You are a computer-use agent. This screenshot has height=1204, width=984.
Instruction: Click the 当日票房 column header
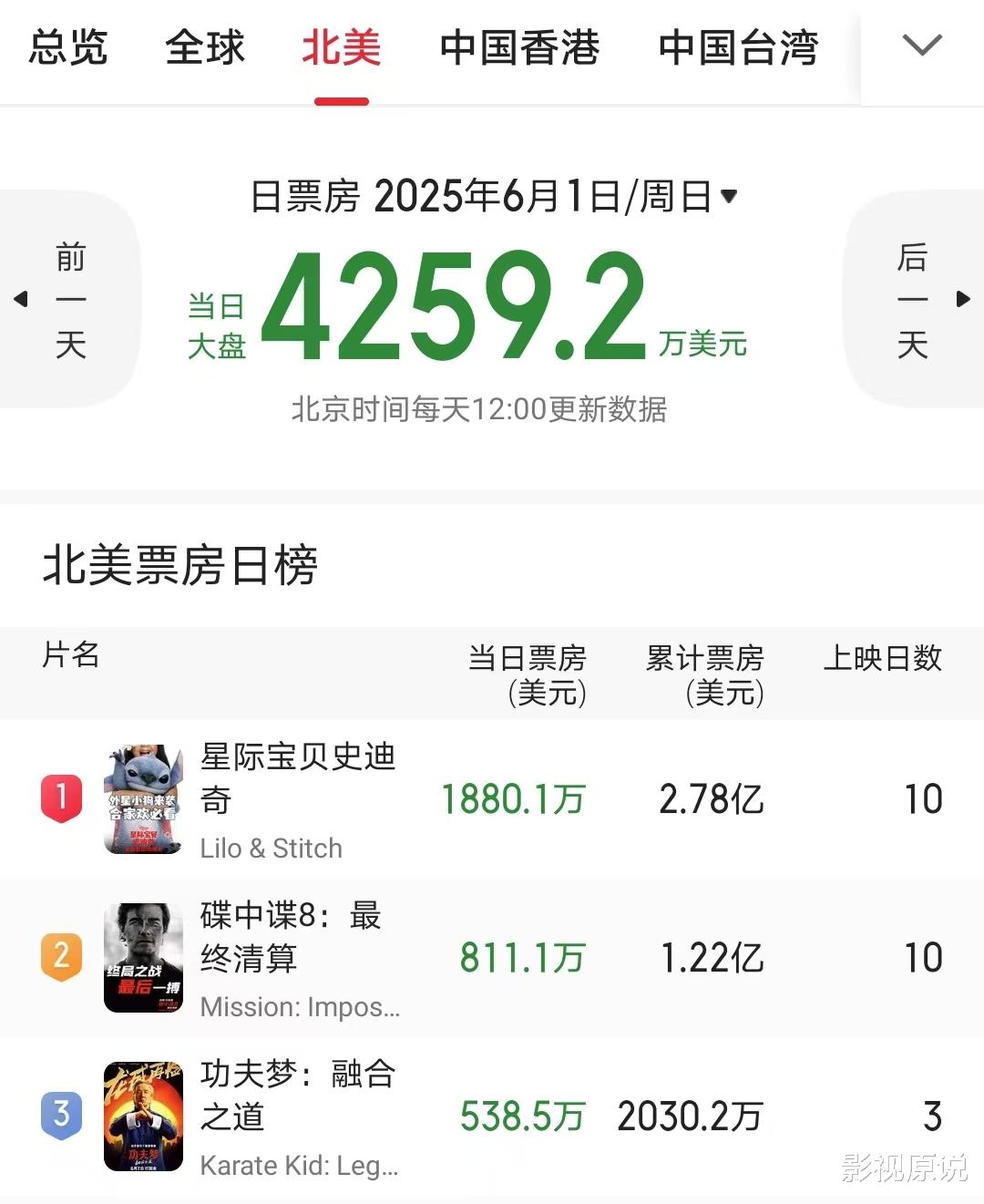(527, 674)
